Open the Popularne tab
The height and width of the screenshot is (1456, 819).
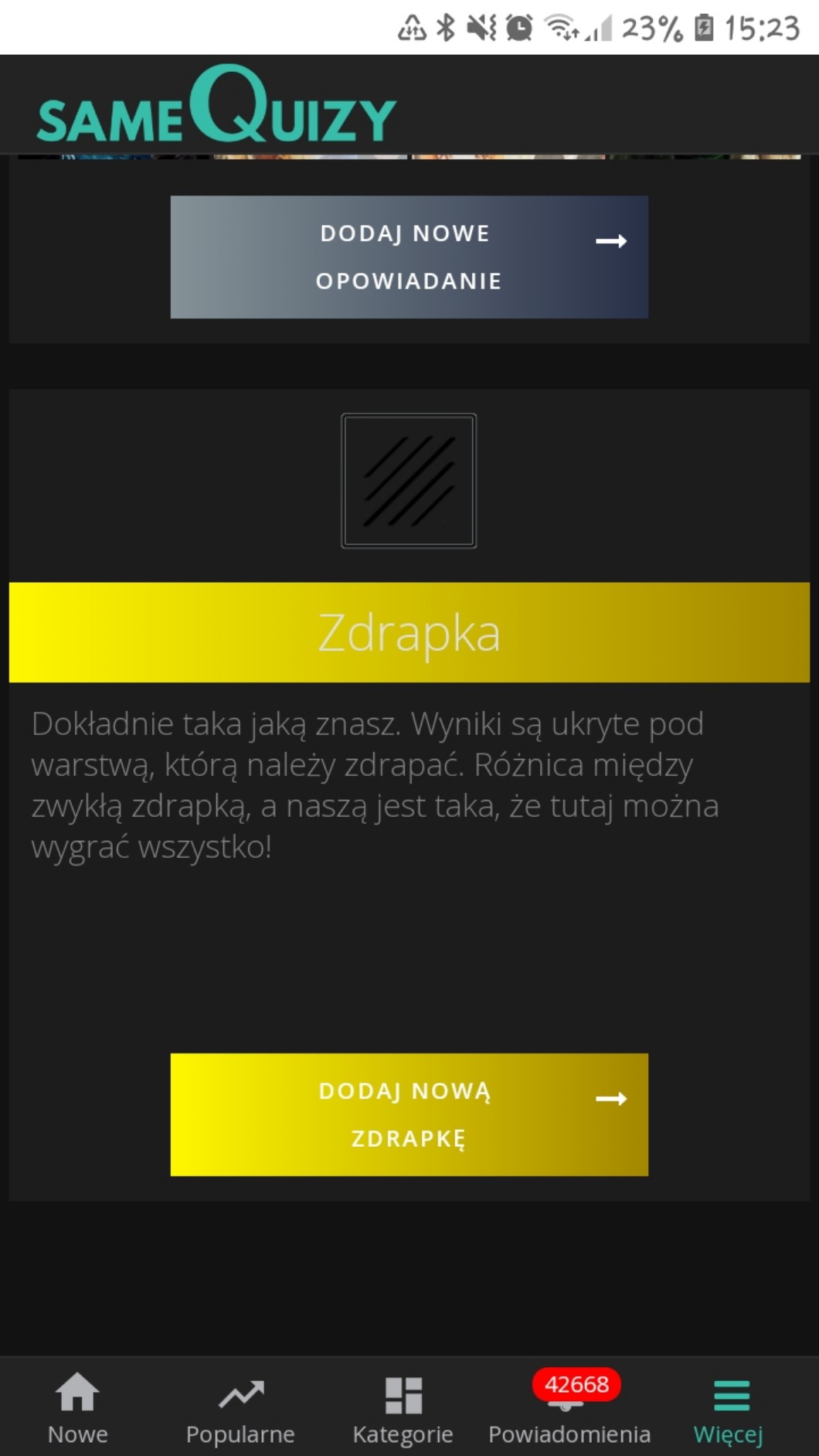(240, 1408)
